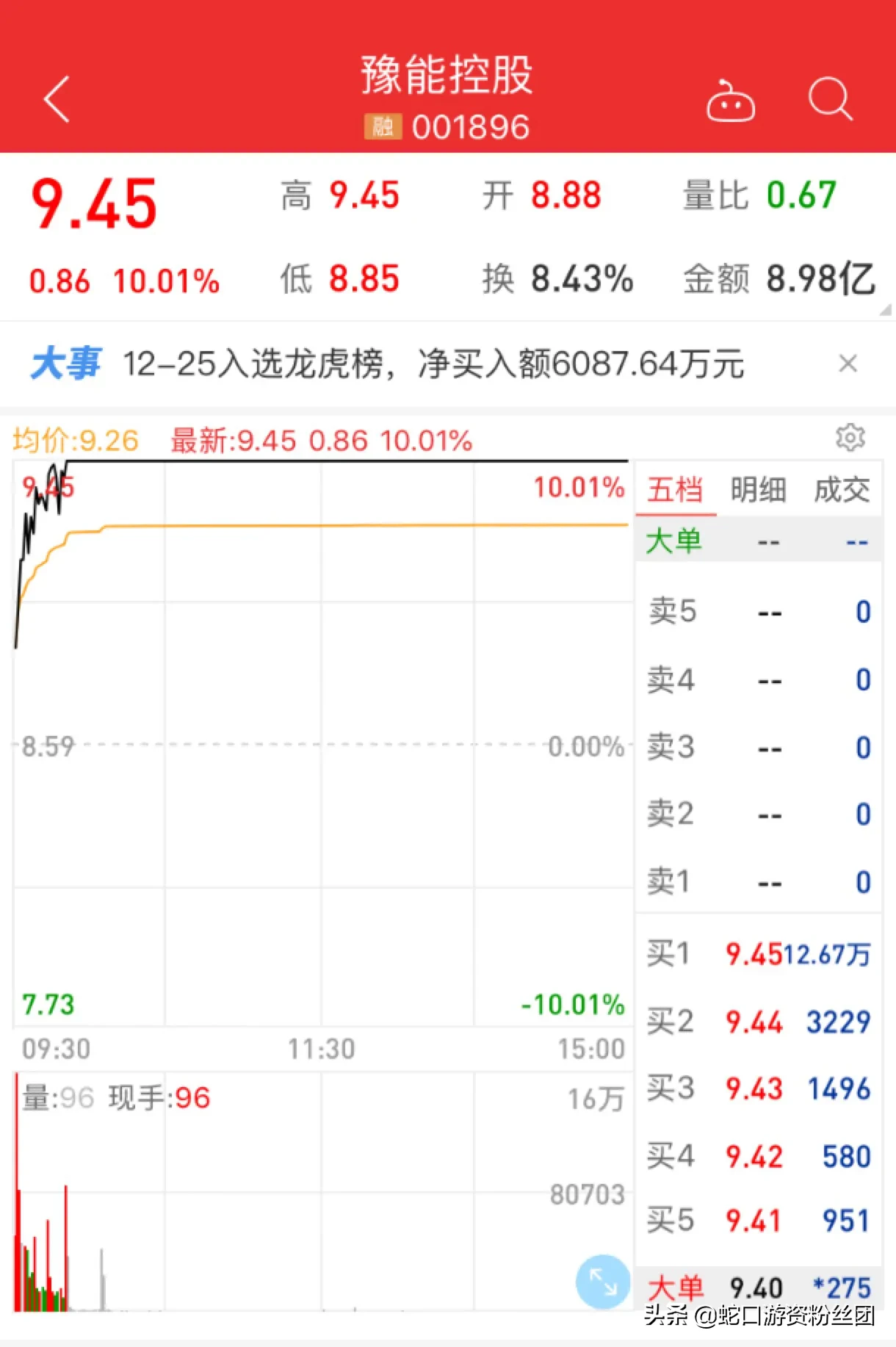Switch to the 五档 tab
Screen dimensions: 896x1347
coord(674,490)
